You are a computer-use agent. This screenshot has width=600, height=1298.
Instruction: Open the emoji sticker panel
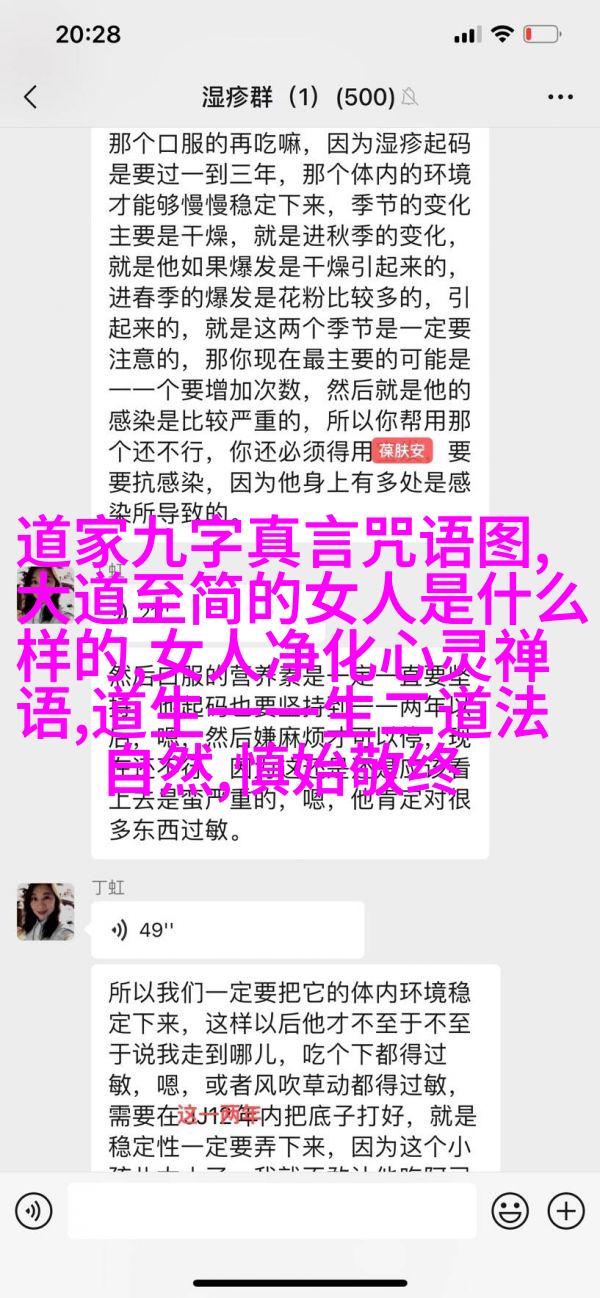[511, 1211]
